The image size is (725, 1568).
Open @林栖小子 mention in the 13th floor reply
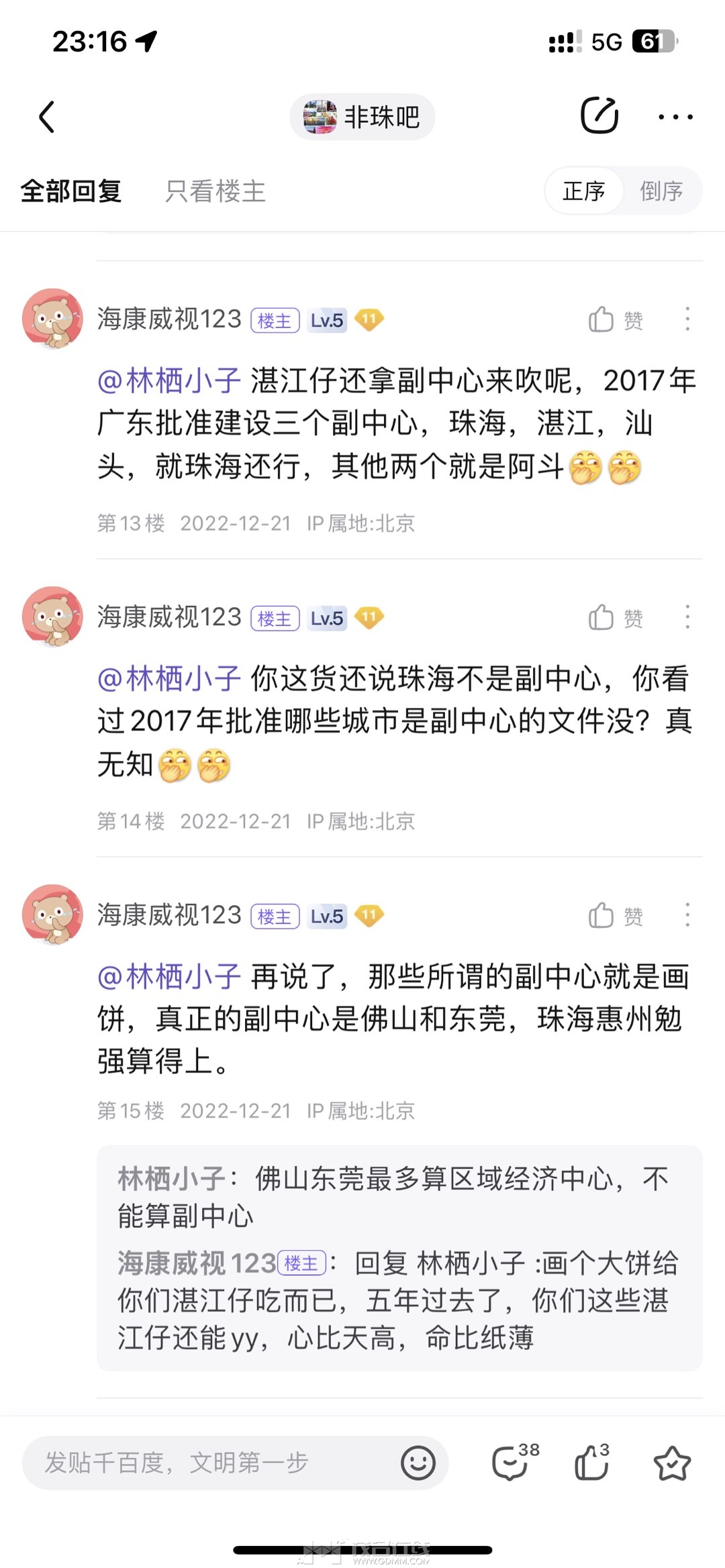click(169, 381)
